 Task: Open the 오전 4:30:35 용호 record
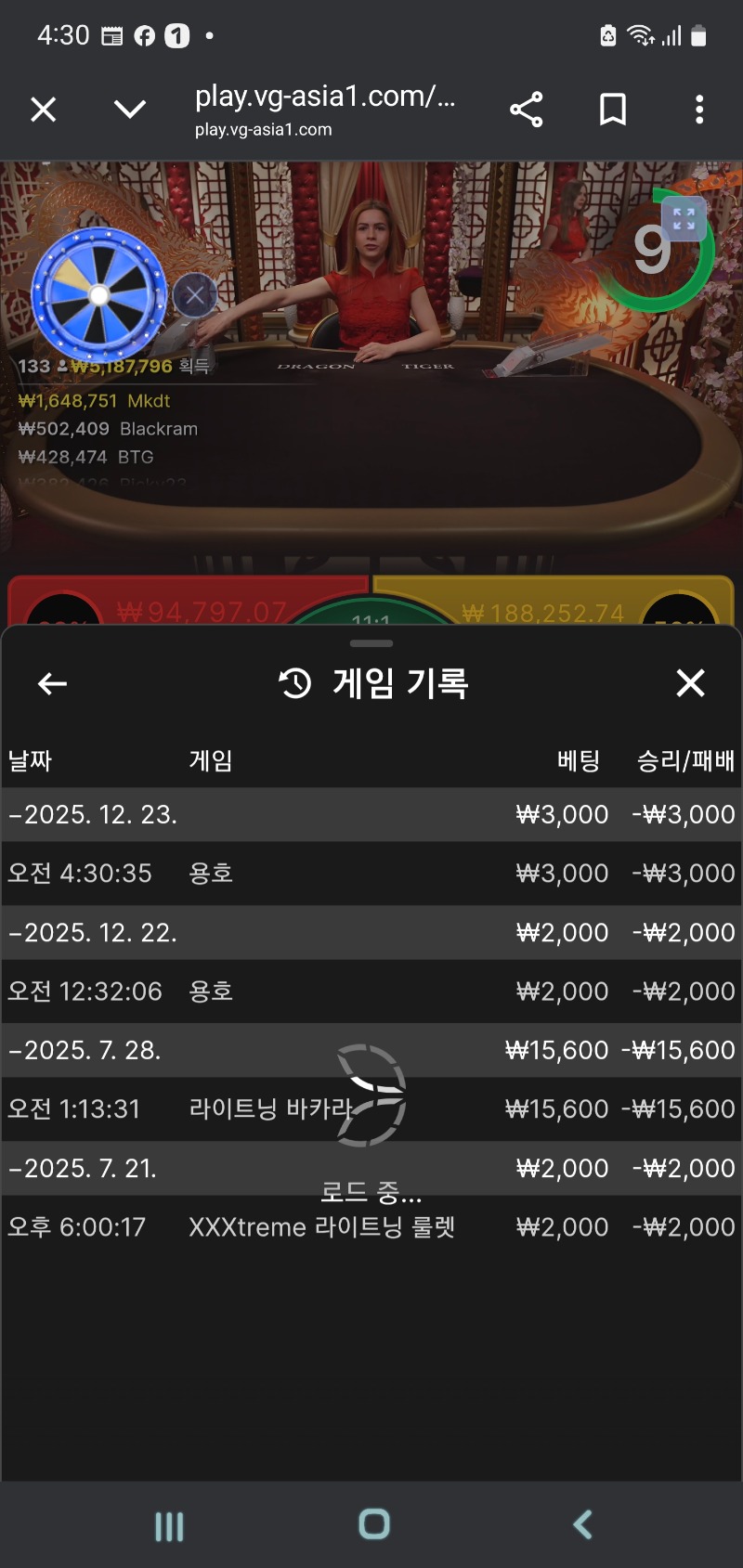[371, 874]
